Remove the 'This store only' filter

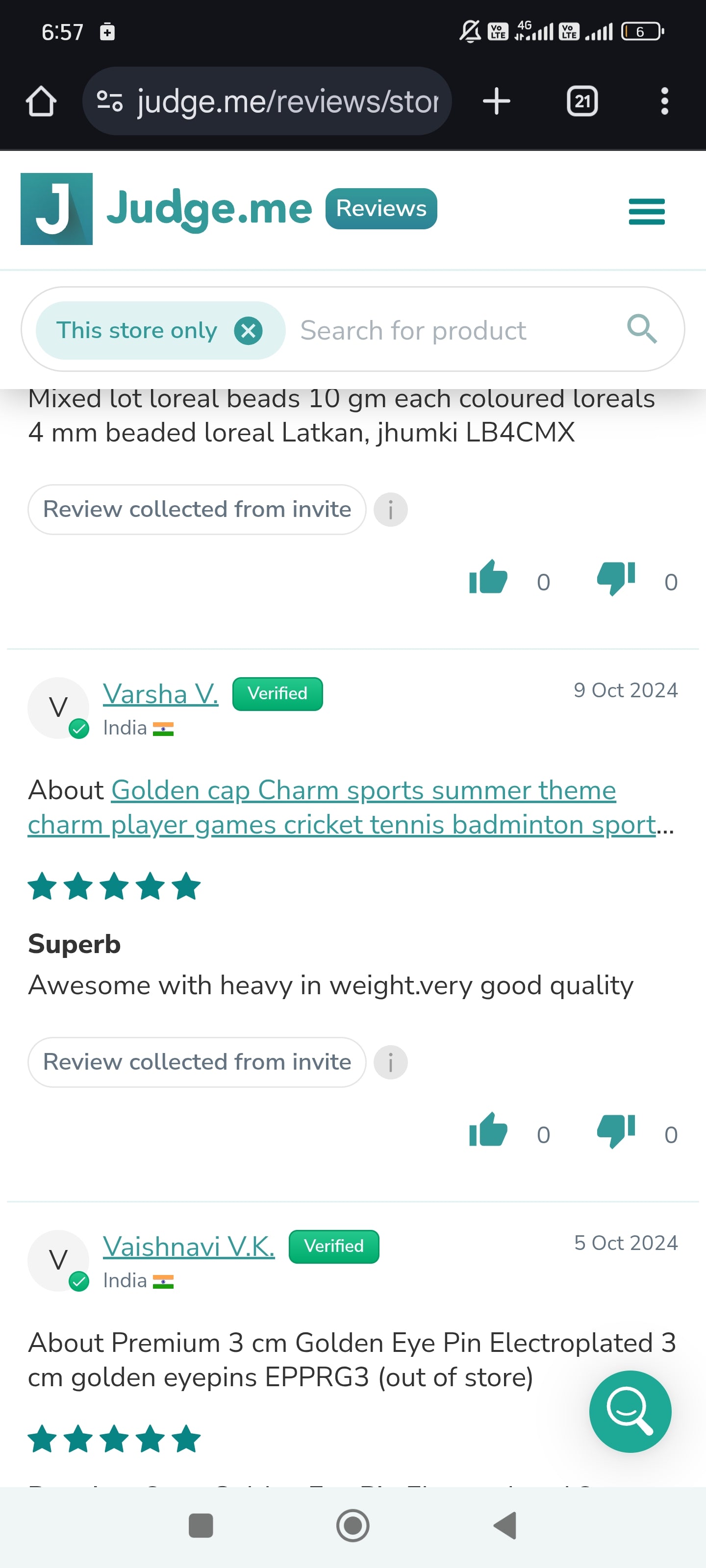pos(248,331)
